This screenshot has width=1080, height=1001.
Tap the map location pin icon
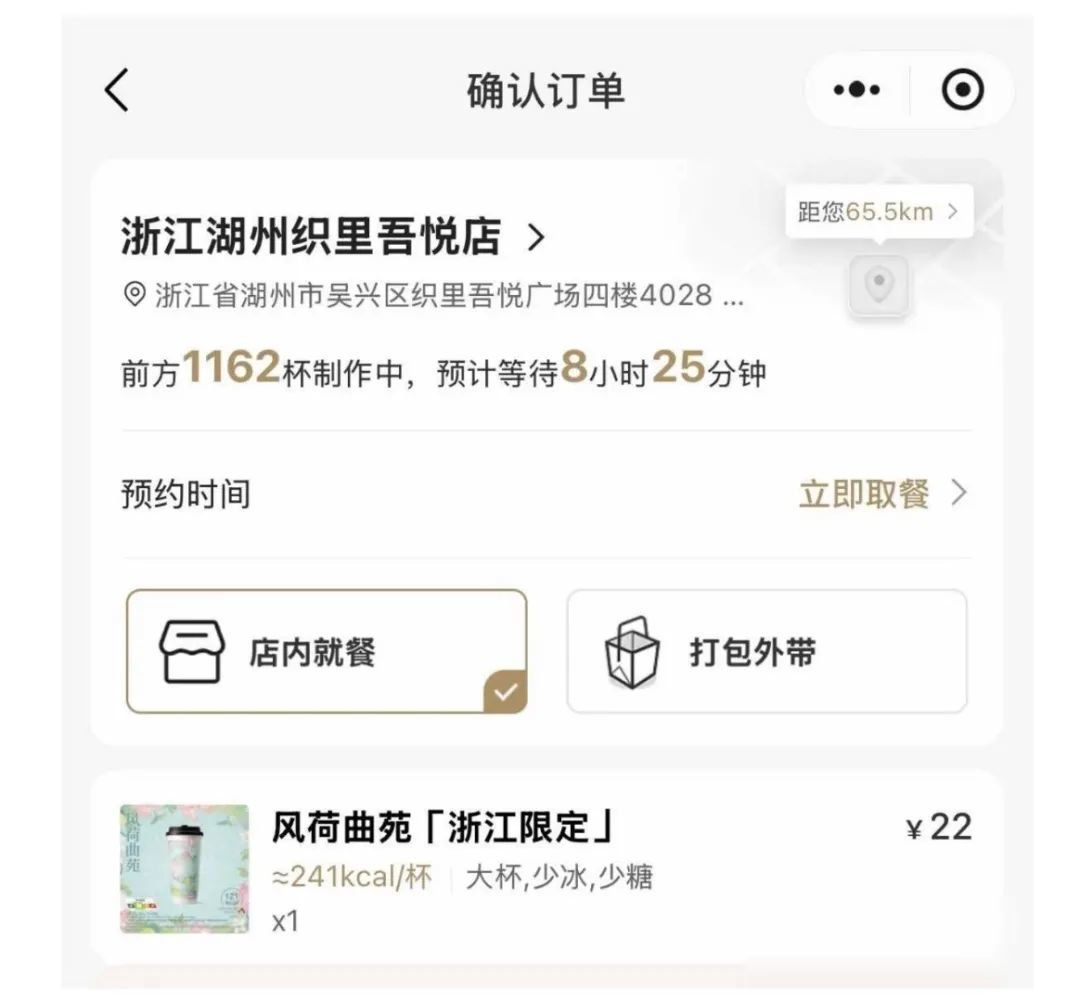tap(879, 286)
